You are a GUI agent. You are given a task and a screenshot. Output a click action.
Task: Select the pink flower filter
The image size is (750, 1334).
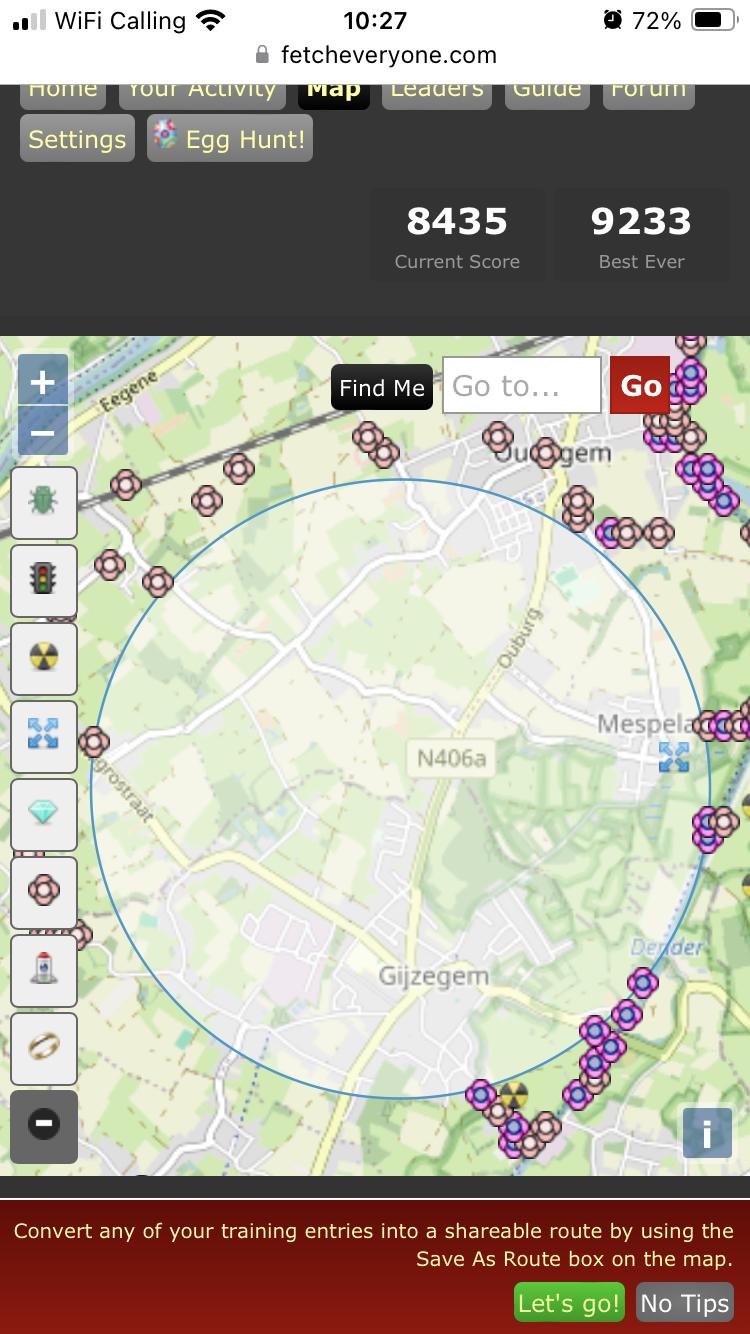click(44, 892)
